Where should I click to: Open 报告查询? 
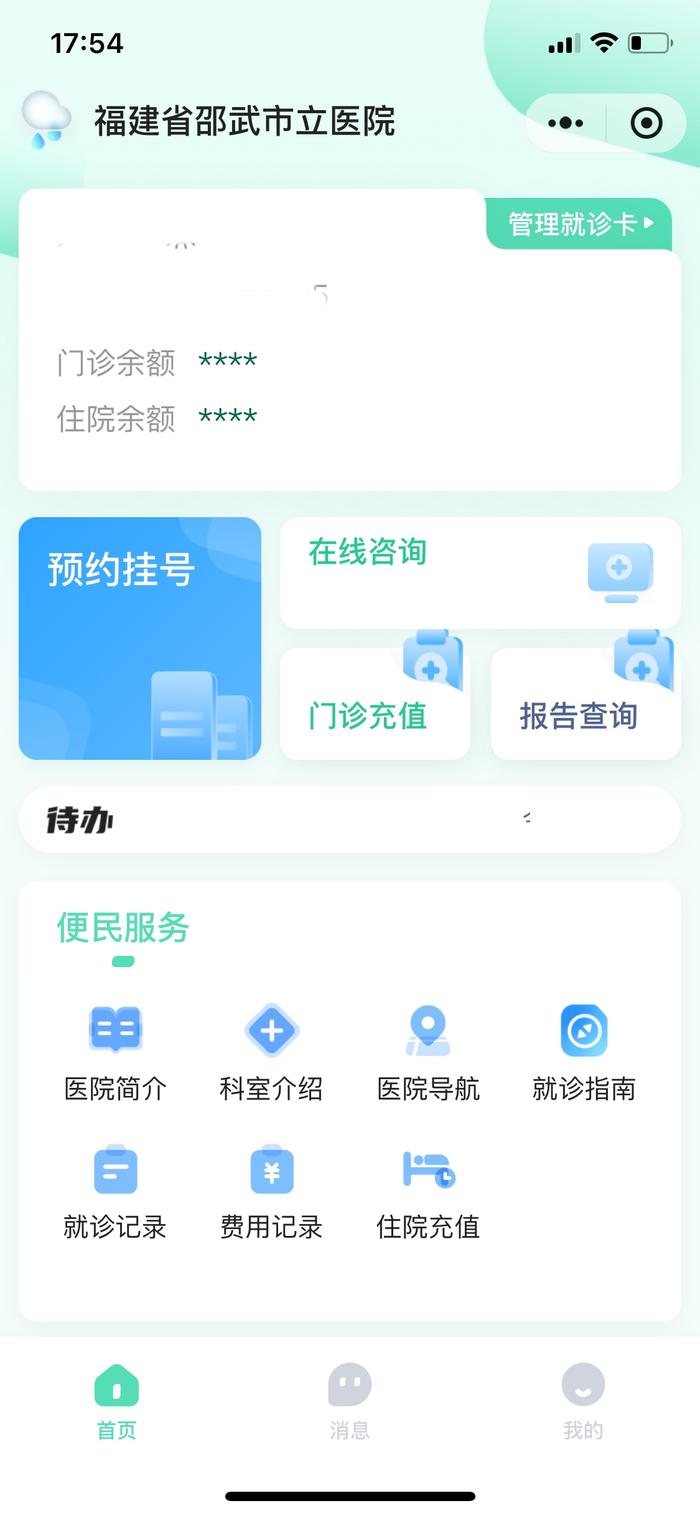coord(586,704)
